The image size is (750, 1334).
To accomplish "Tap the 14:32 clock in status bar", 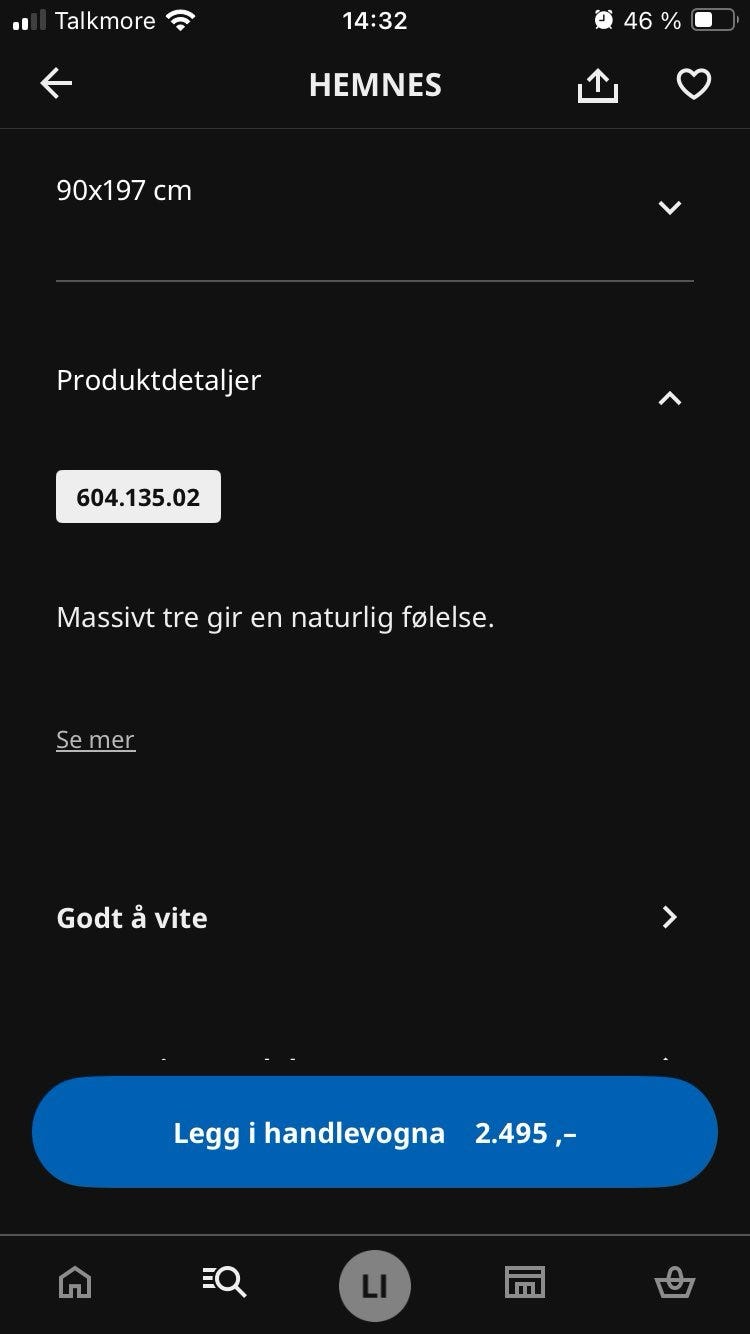I will click(x=375, y=19).
